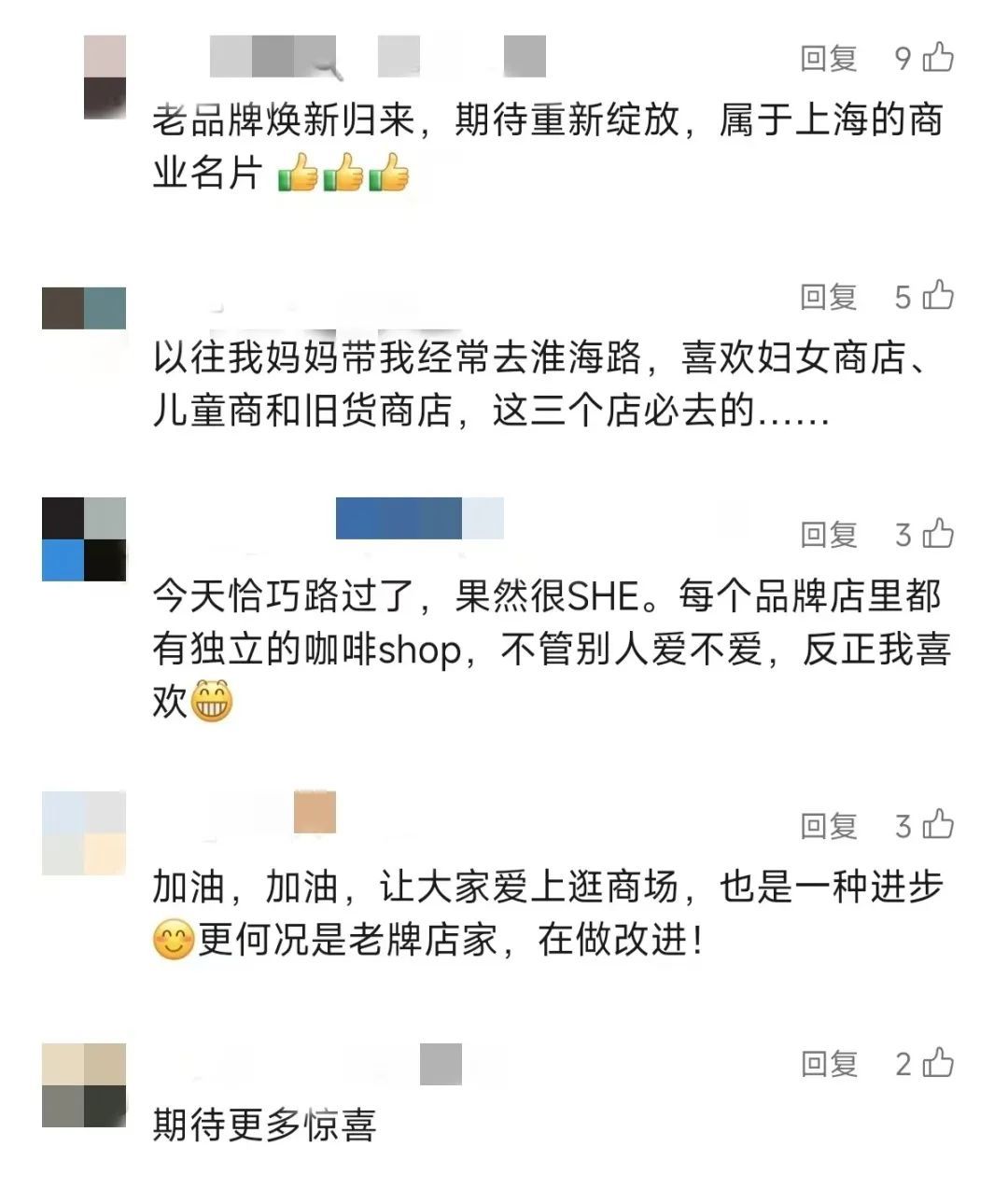
Task: Reply to the 加油，加油 comment
Action: pyautogui.click(x=828, y=826)
